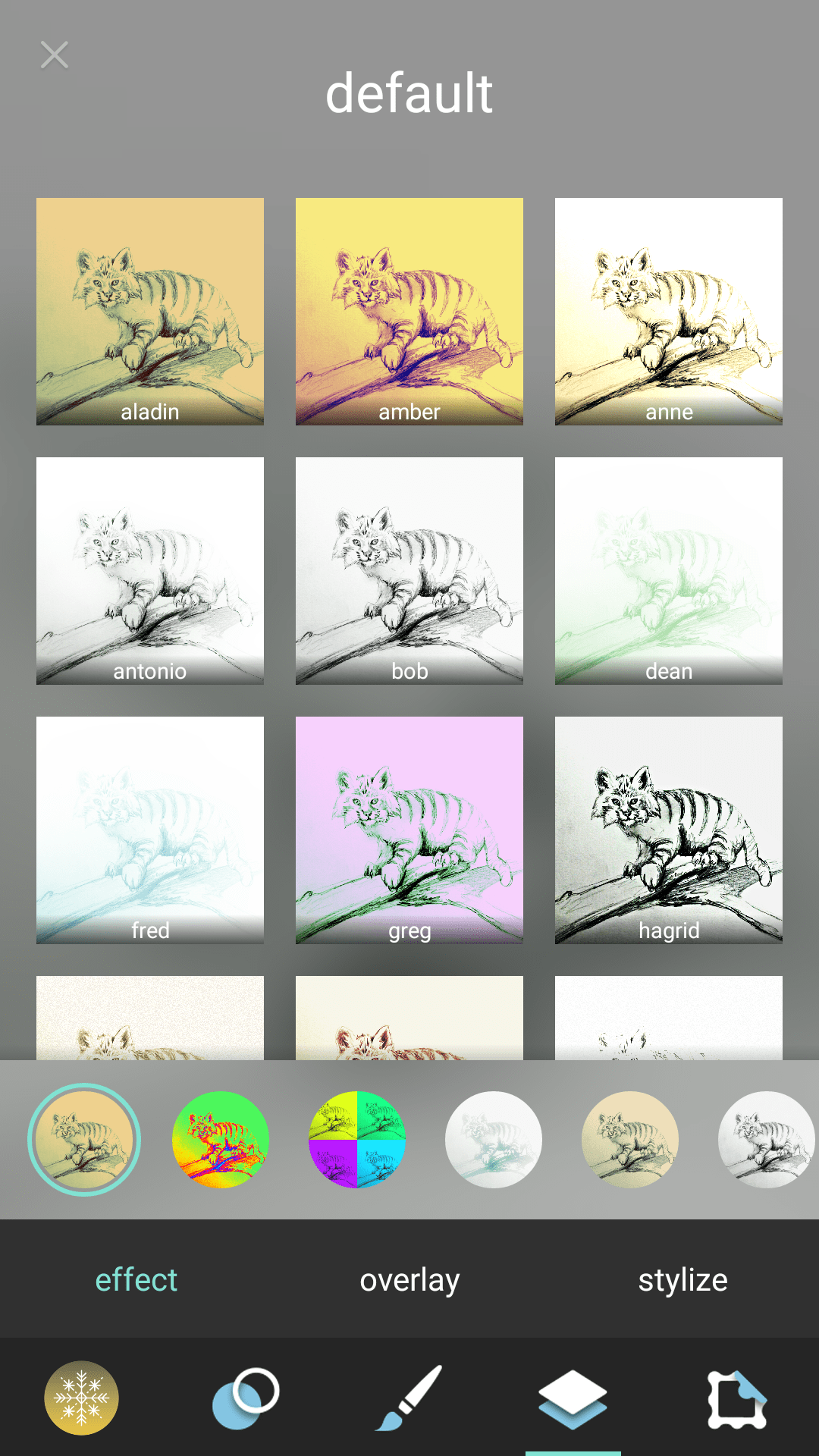Screen dimensions: 819x1456
Task: Open the layers tool
Action: [x=573, y=1398]
